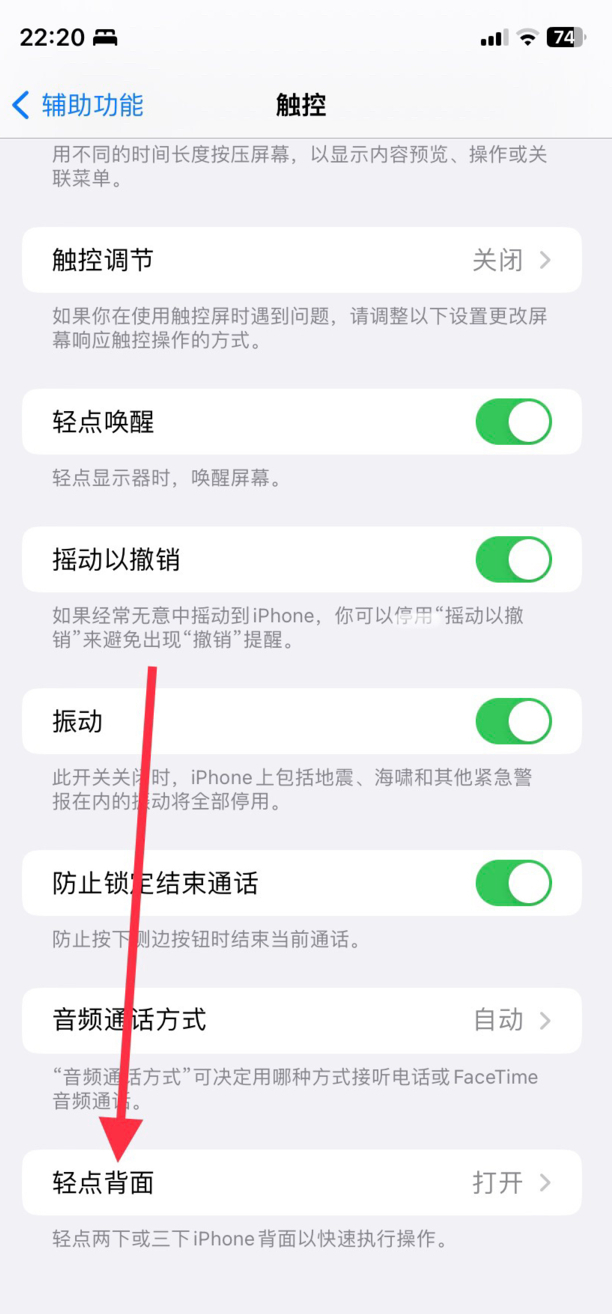Open 音频通话方式 options
The height and width of the screenshot is (1314, 612).
(x=301, y=1021)
